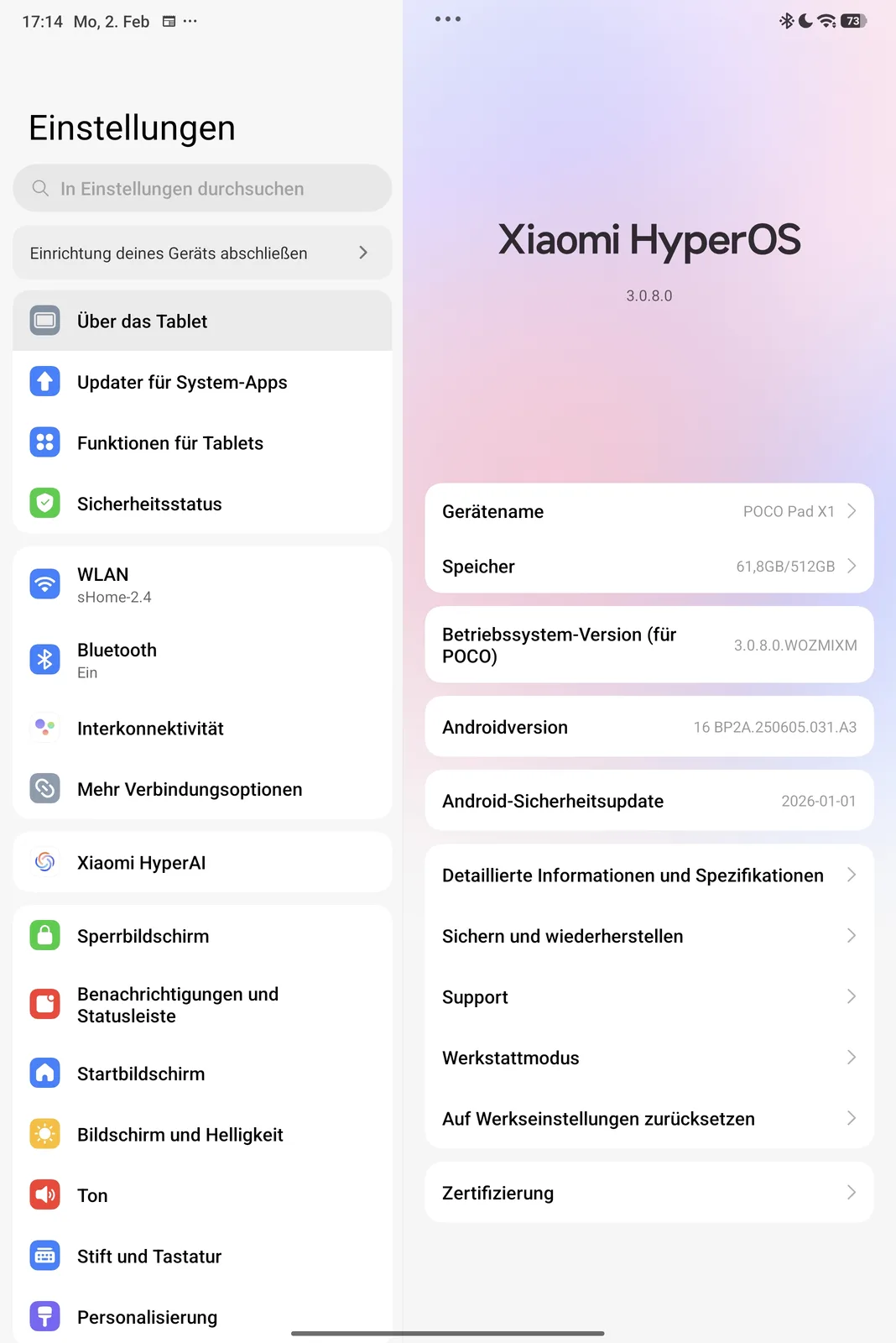Open WLAN settings
The image size is (896, 1343).
coord(201,584)
